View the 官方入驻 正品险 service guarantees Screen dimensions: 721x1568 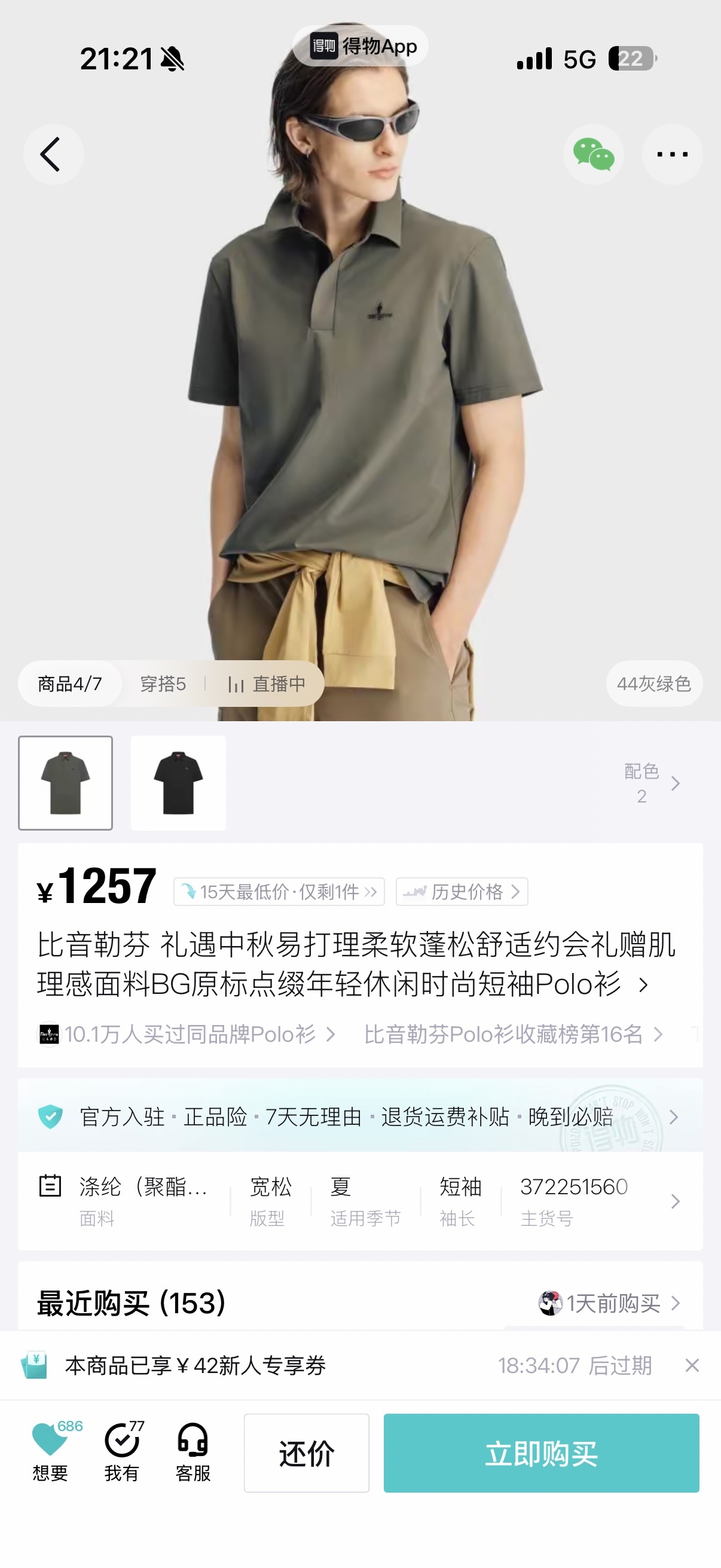(360, 1117)
